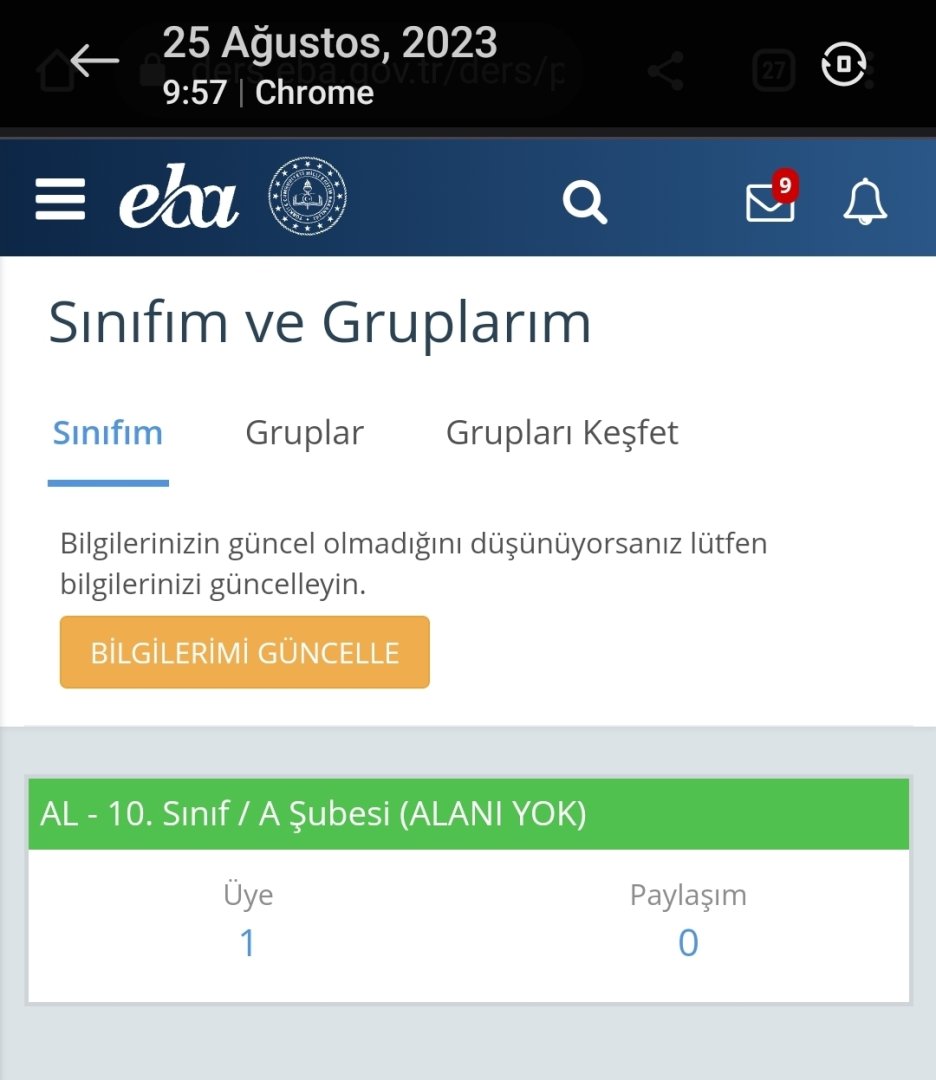Open the search magnifier icon
This screenshot has height=1080, width=936.
point(584,202)
